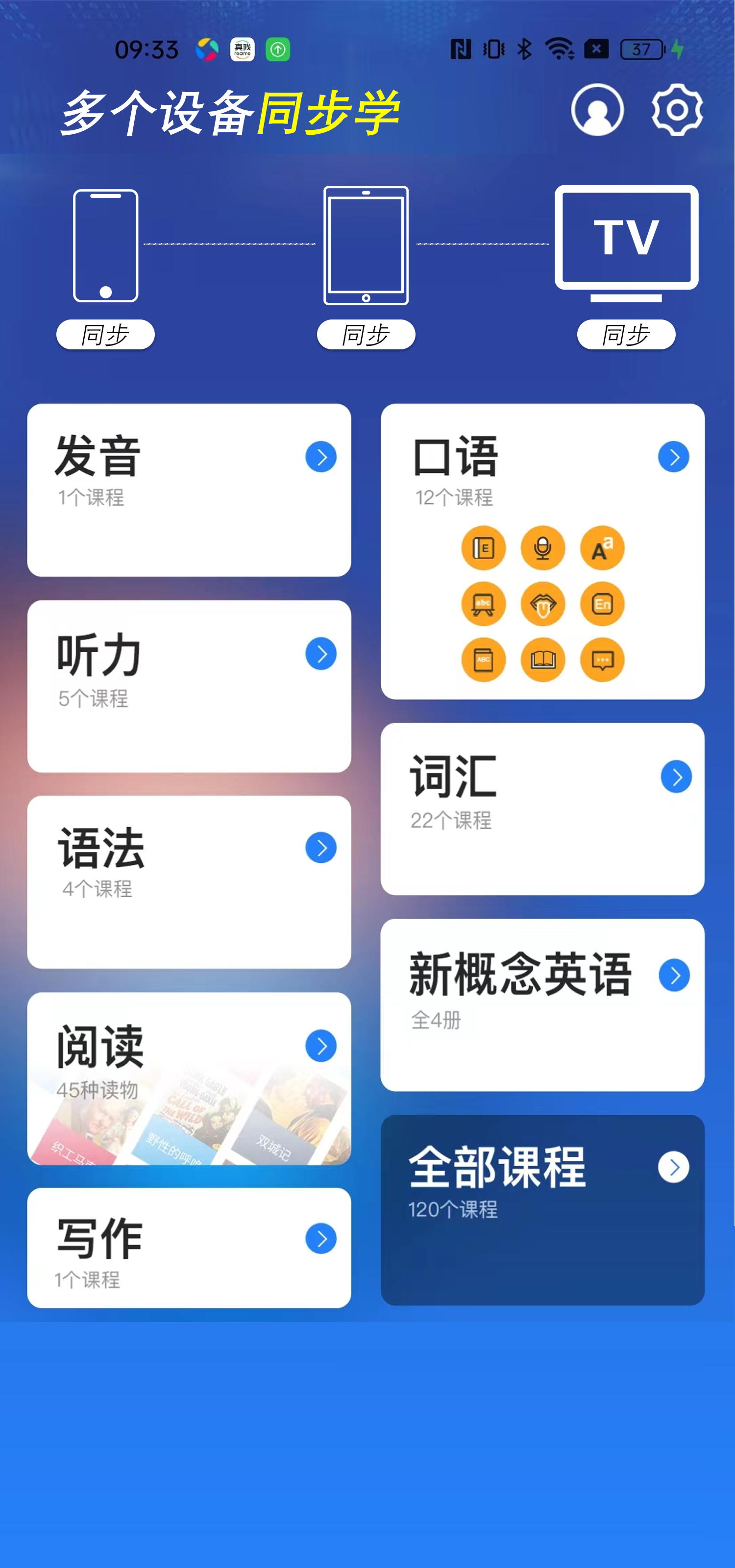
Task: Open the 发音 course card
Action: (189, 490)
